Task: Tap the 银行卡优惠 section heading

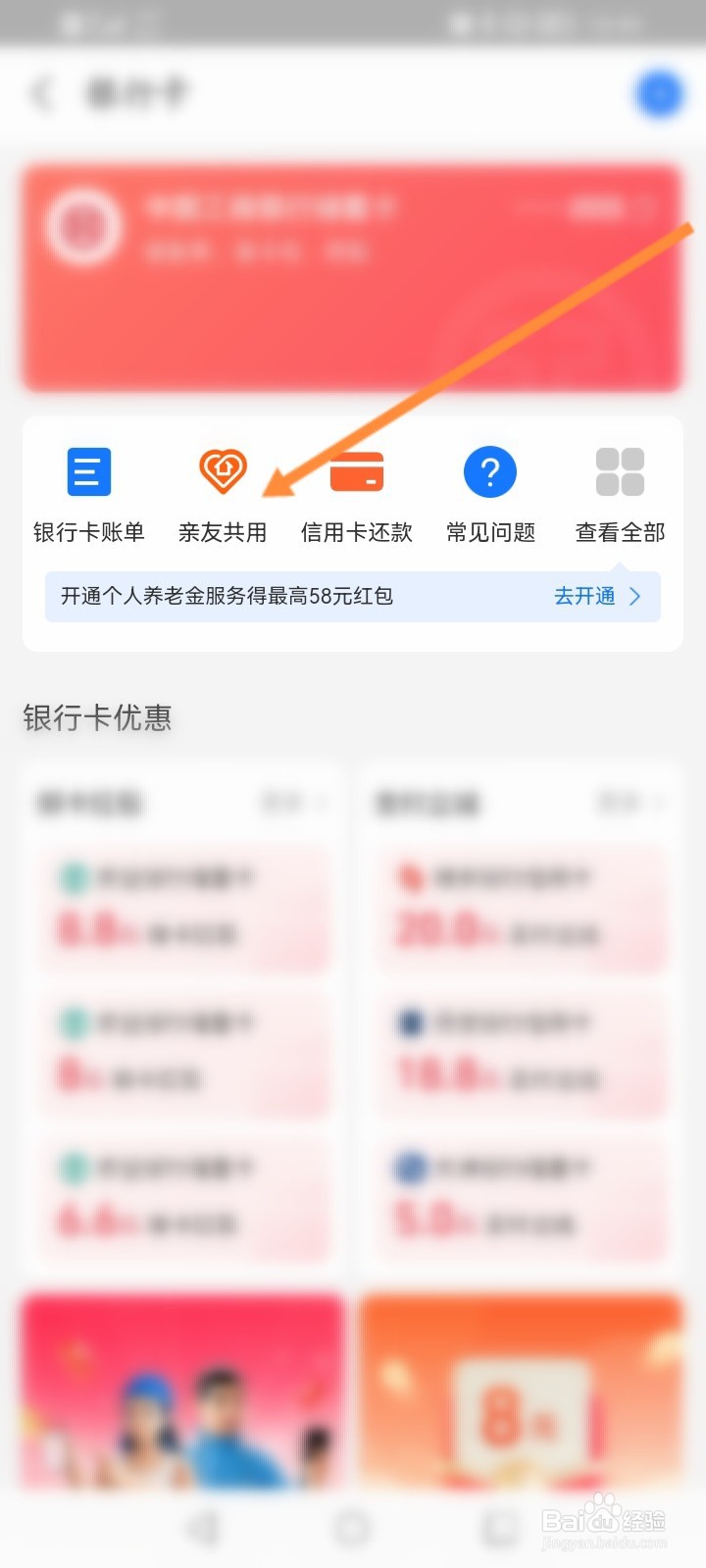Action: 97,718
